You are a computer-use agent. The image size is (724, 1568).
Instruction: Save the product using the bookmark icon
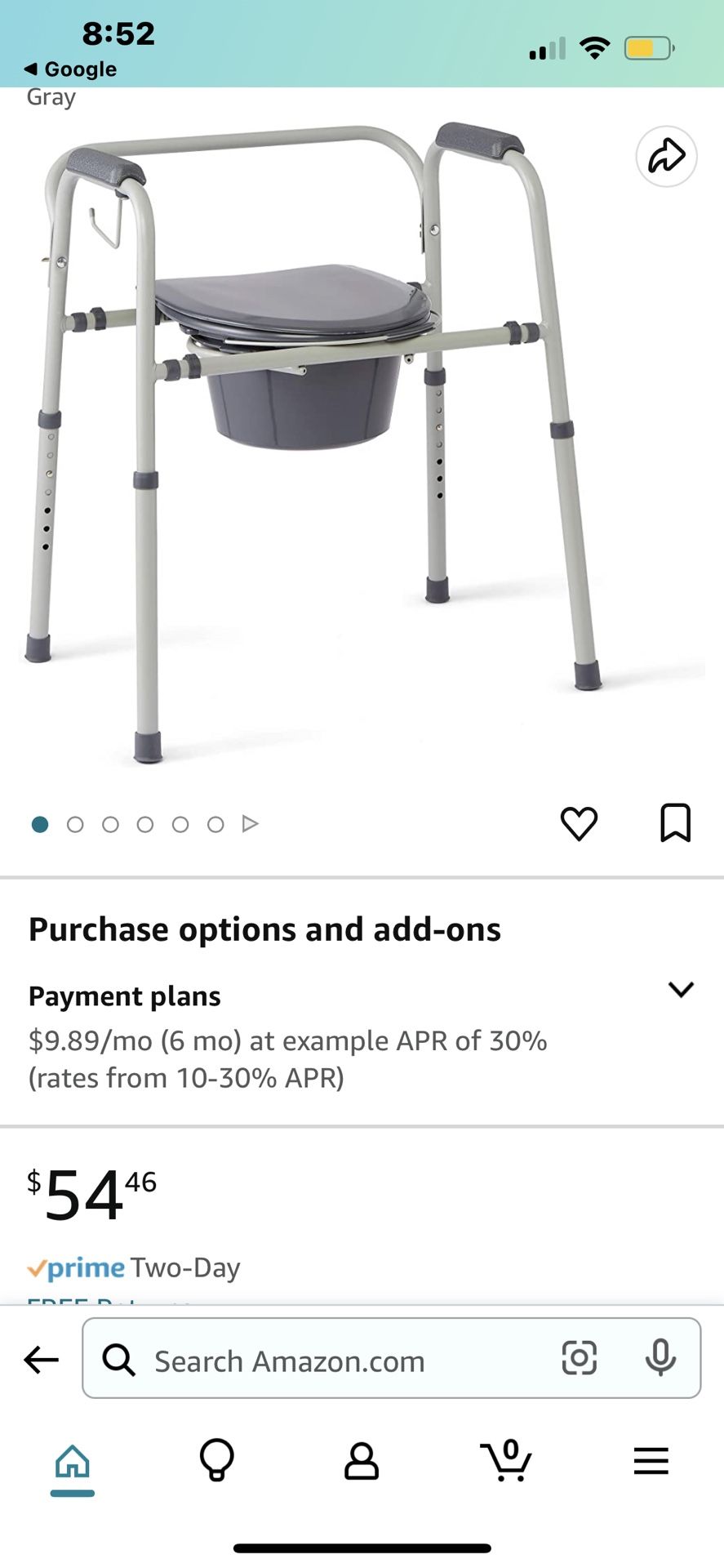pos(674,823)
